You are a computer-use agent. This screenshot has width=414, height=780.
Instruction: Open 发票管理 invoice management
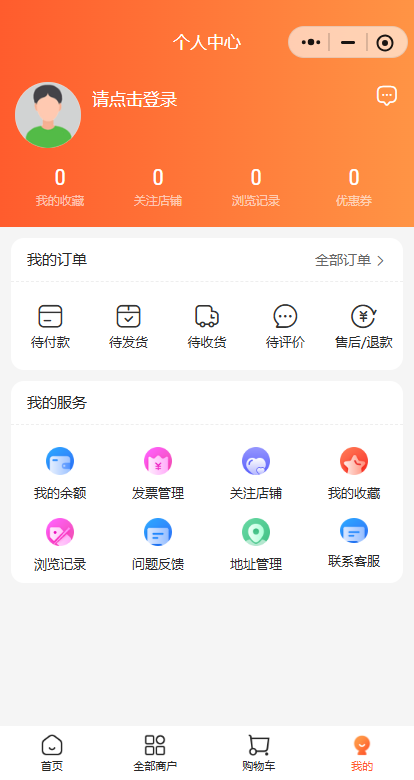(x=158, y=474)
